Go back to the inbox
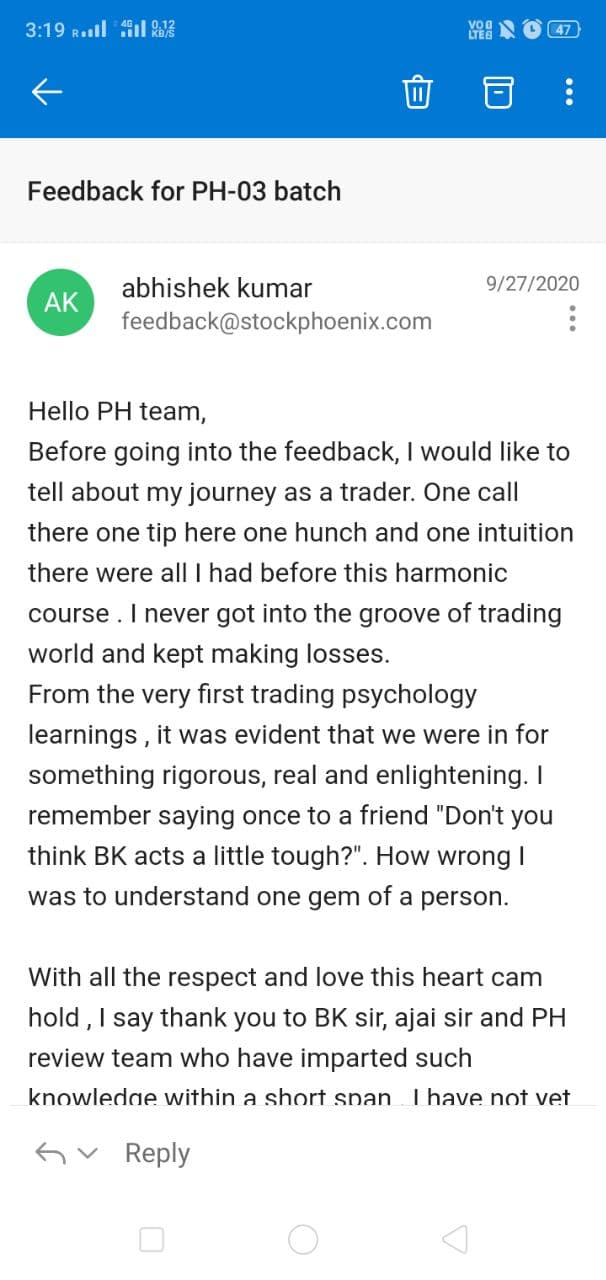The image size is (606, 1280). (47, 93)
